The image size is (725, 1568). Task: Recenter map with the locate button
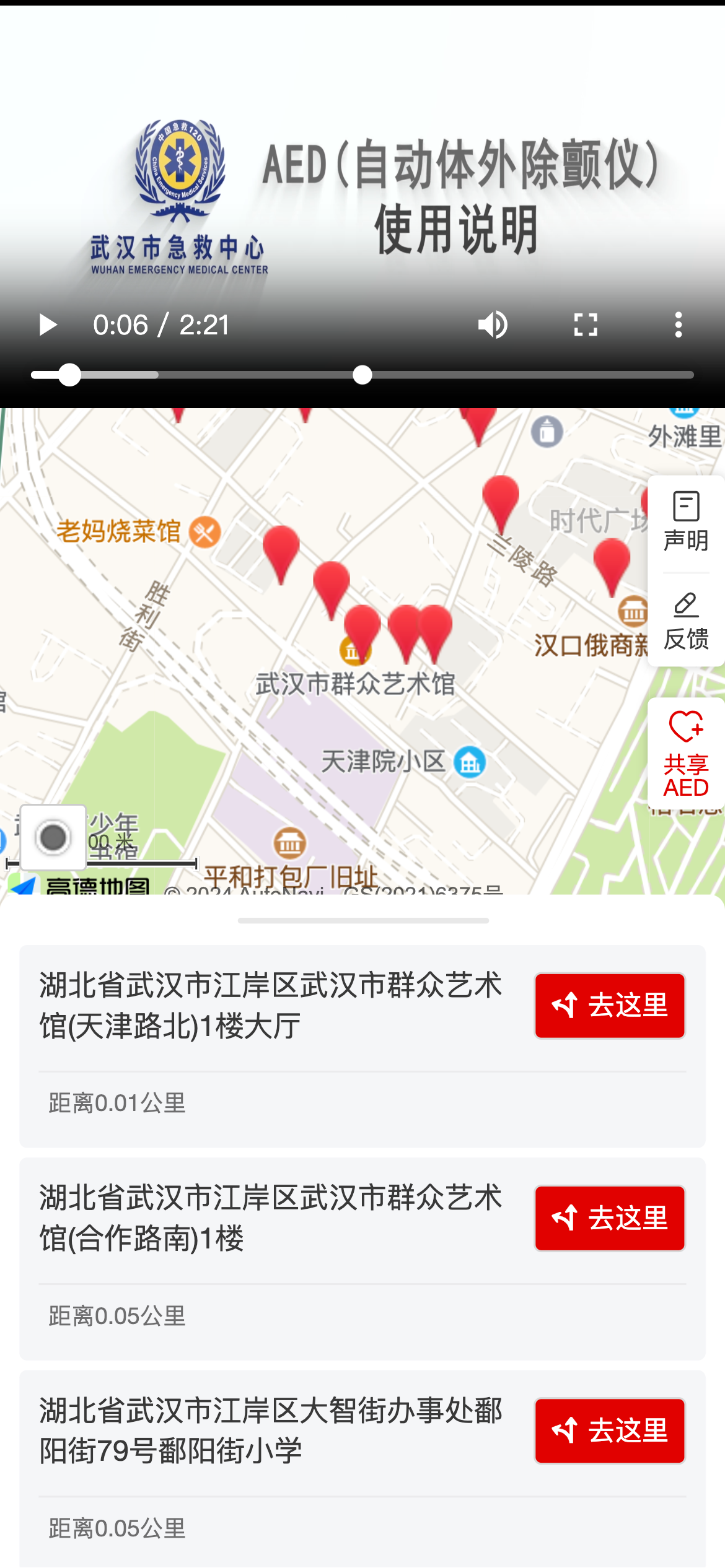point(53,838)
